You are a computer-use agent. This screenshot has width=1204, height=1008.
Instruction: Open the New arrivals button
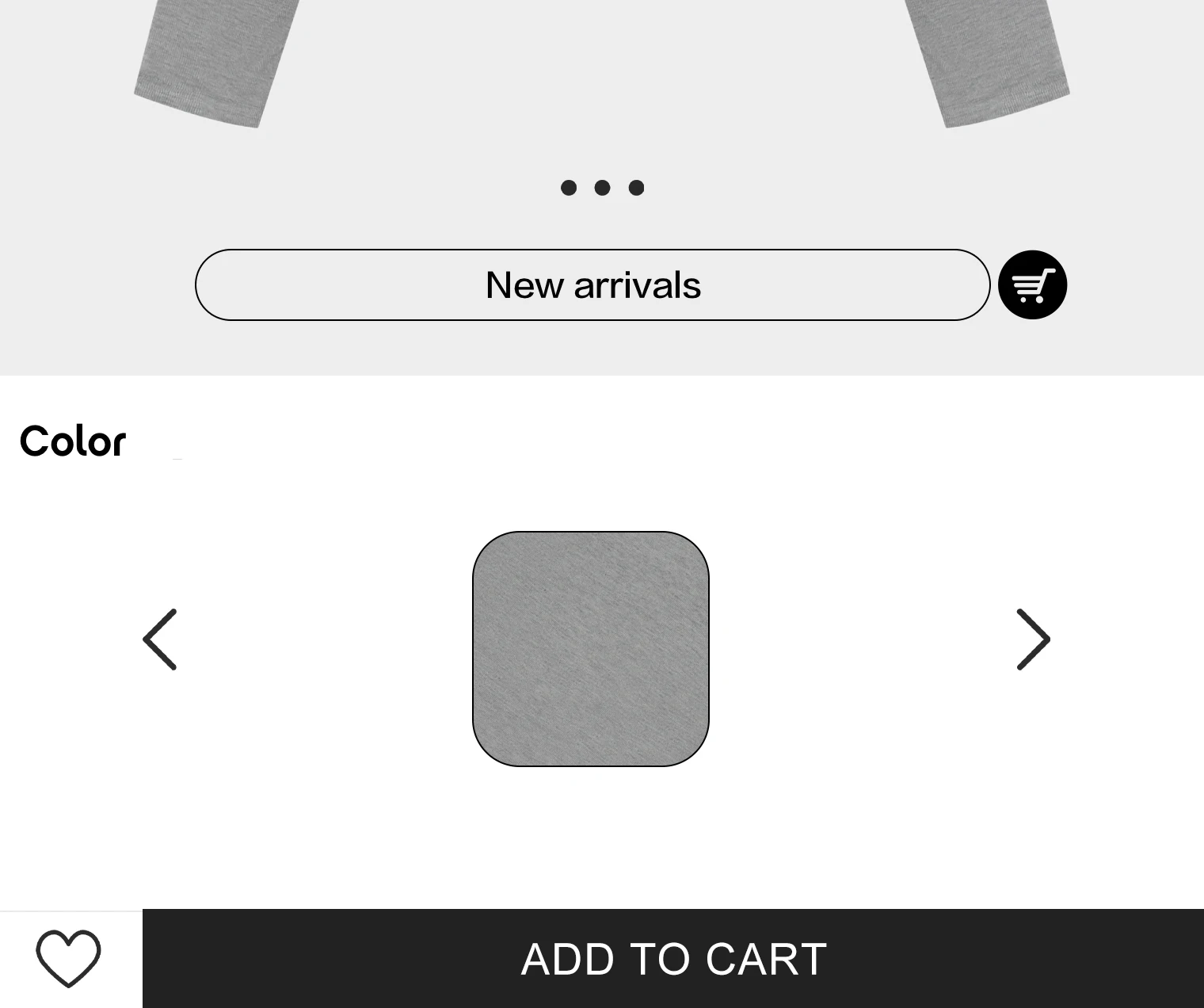tap(592, 285)
